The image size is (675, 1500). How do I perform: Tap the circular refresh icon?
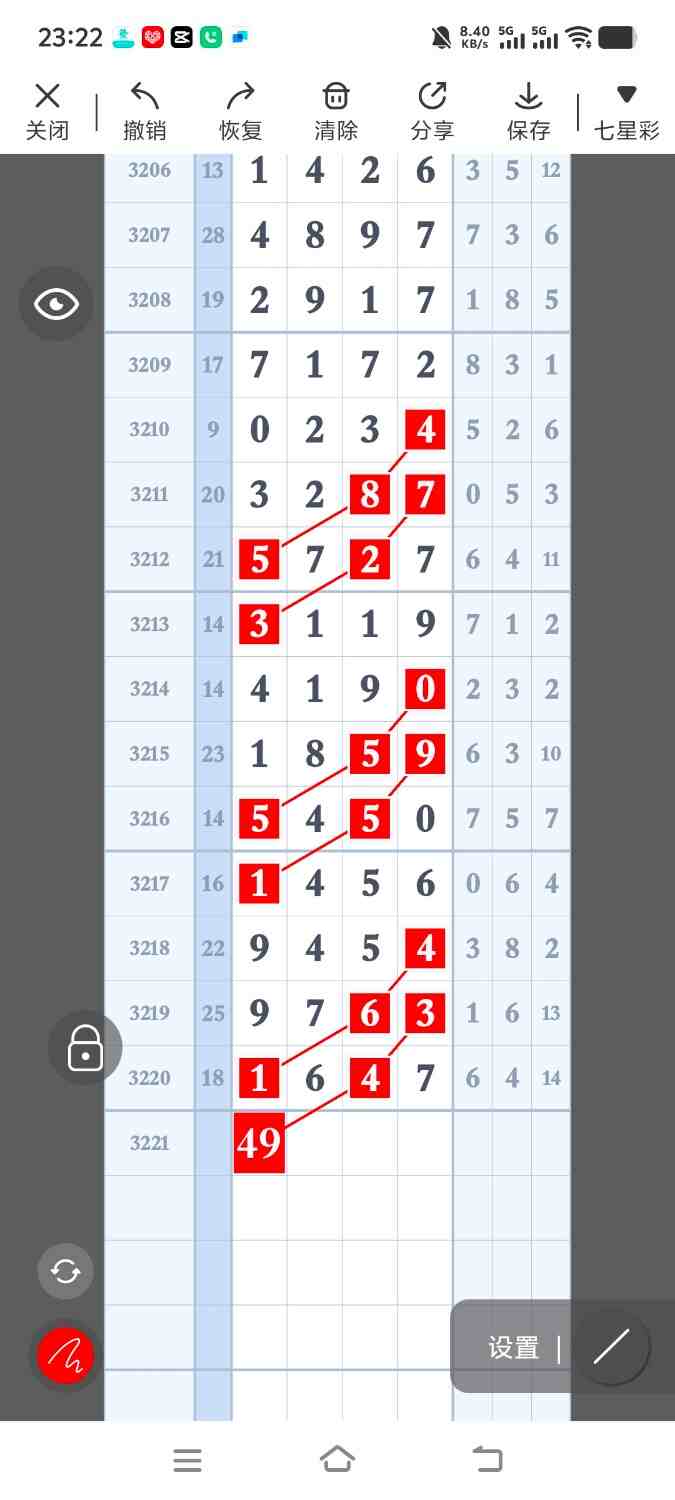65,1271
